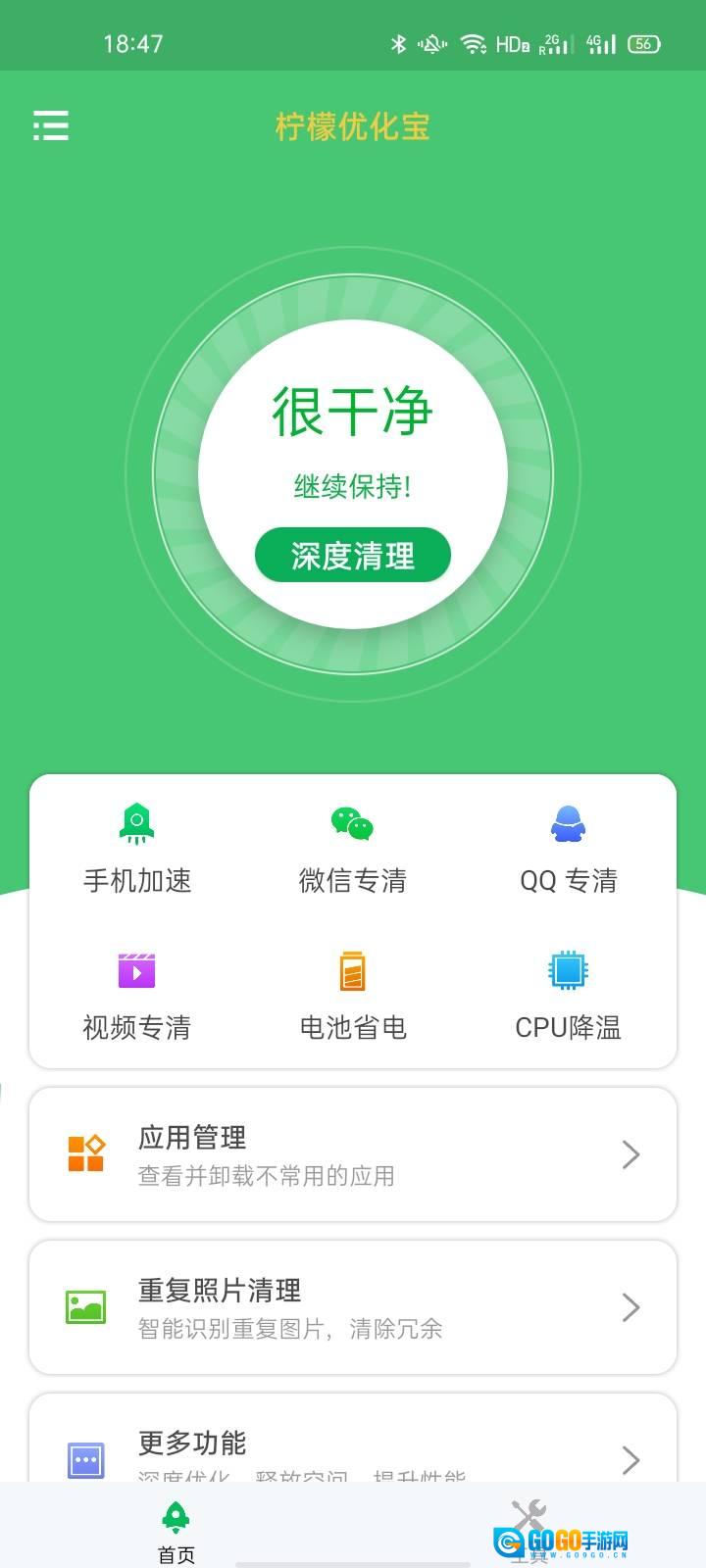Viewport: 706px width, 1568px height.
Task: Open the drawer menu button
Action: click(51, 125)
